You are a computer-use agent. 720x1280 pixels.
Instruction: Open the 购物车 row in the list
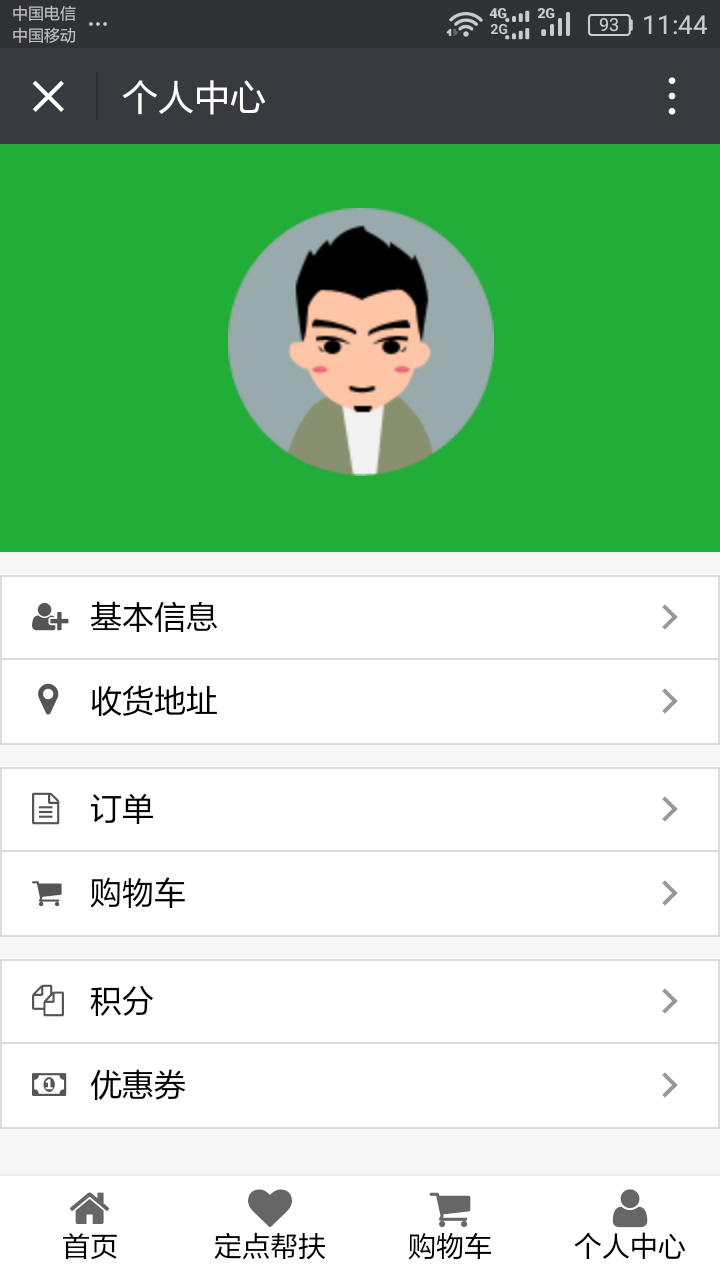[360, 893]
